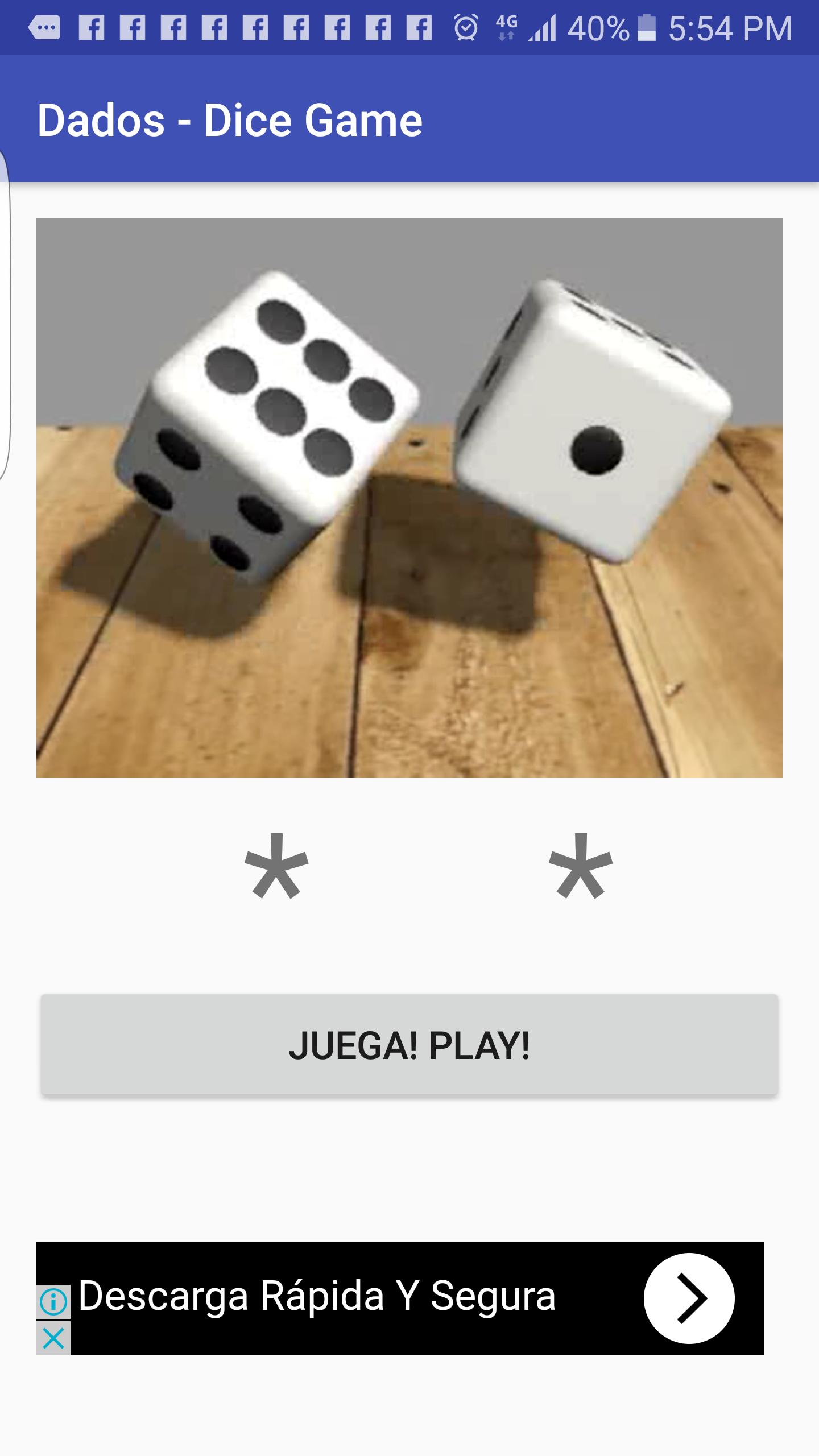Image resolution: width=819 pixels, height=1456 pixels.
Task: Tap the alarm clock icon in the status bar
Action: (466, 26)
